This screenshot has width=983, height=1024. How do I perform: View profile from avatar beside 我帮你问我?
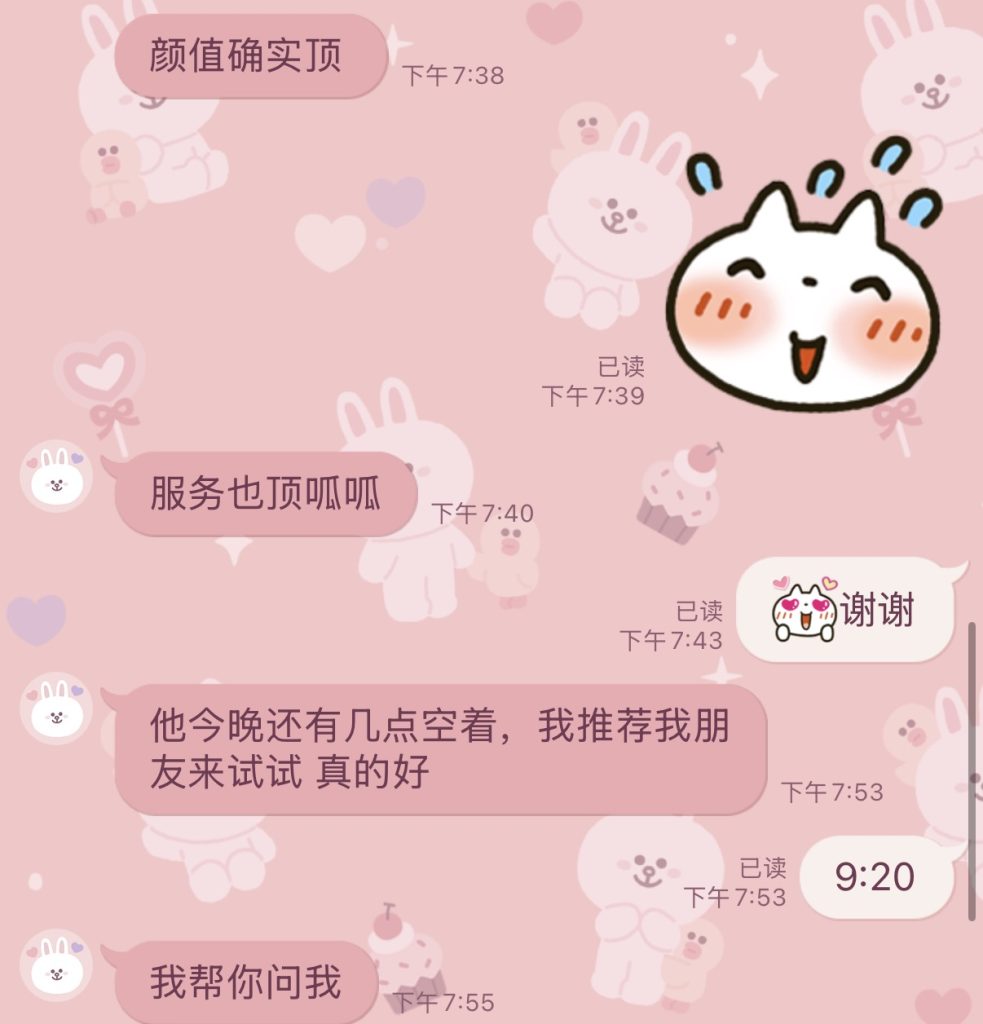tap(56, 965)
